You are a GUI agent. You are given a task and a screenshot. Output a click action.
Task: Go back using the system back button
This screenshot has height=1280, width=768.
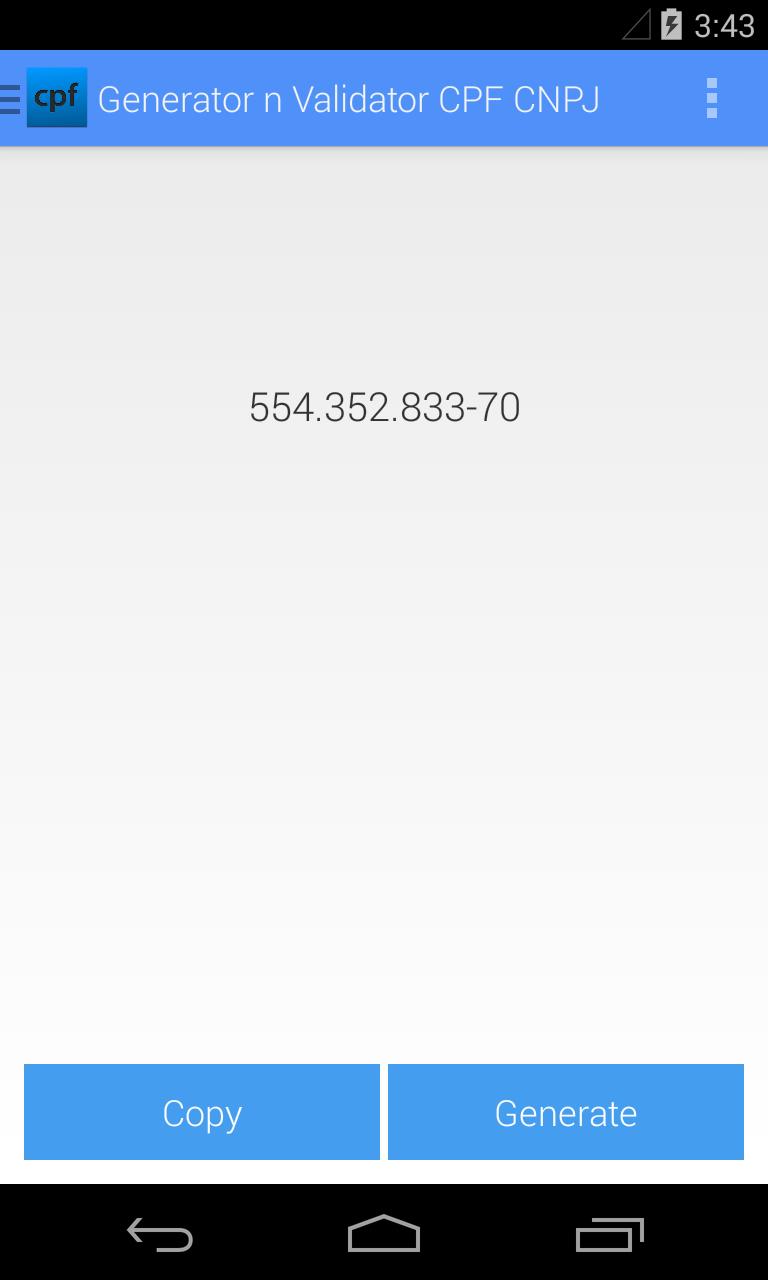coord(160,1234)
